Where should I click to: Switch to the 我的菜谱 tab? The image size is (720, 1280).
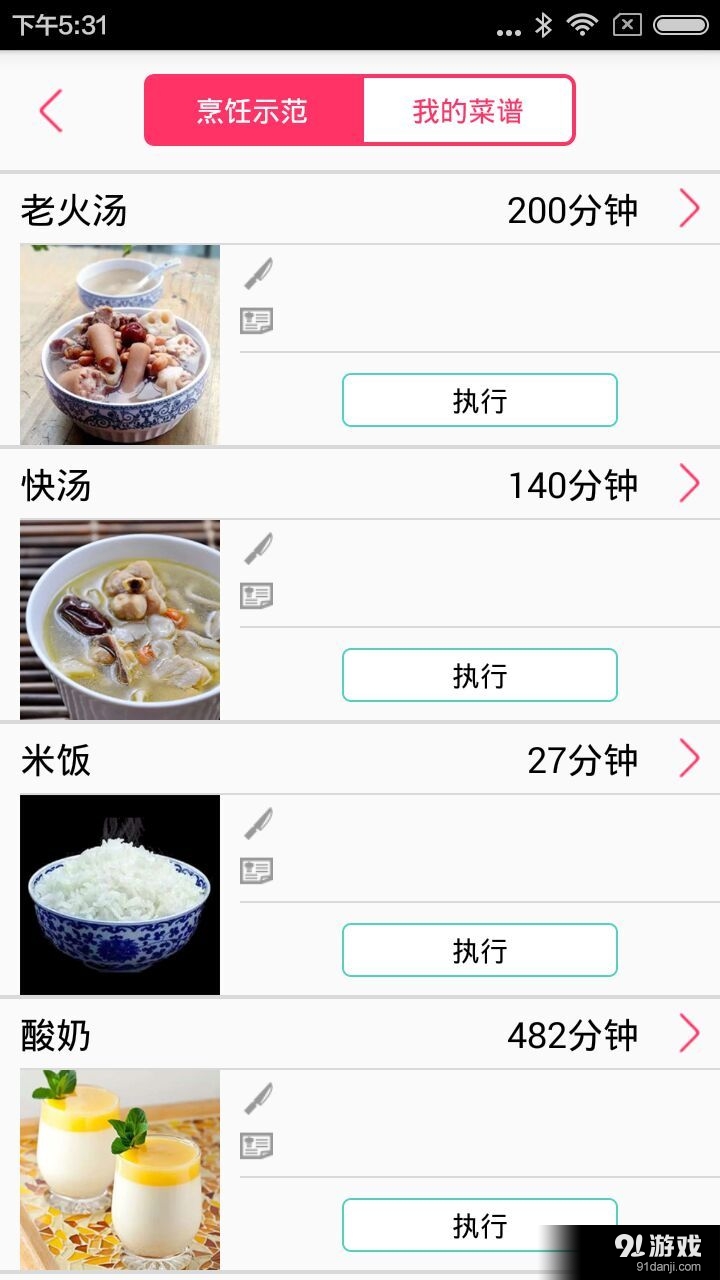coord(470,111)
